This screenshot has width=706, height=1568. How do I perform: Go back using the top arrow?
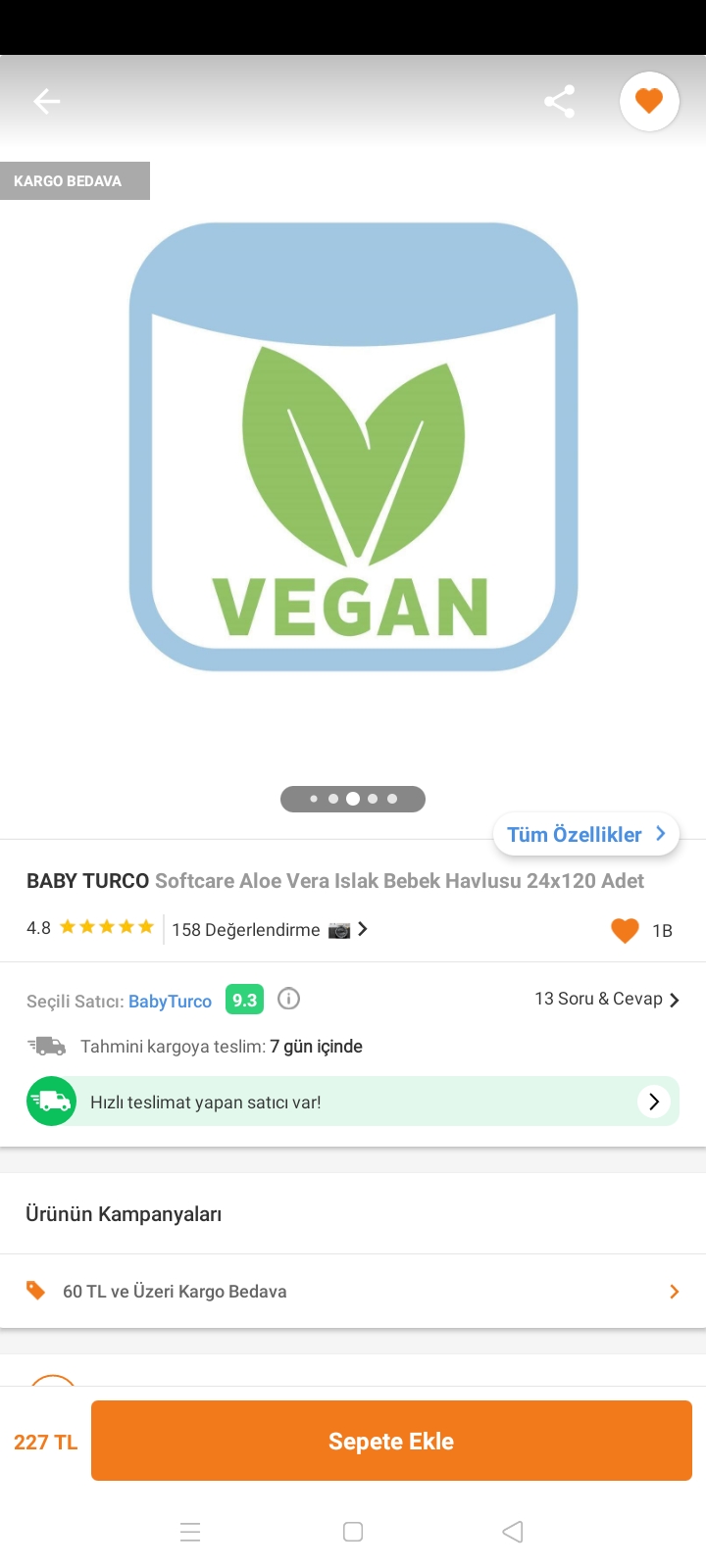(46, 101)
